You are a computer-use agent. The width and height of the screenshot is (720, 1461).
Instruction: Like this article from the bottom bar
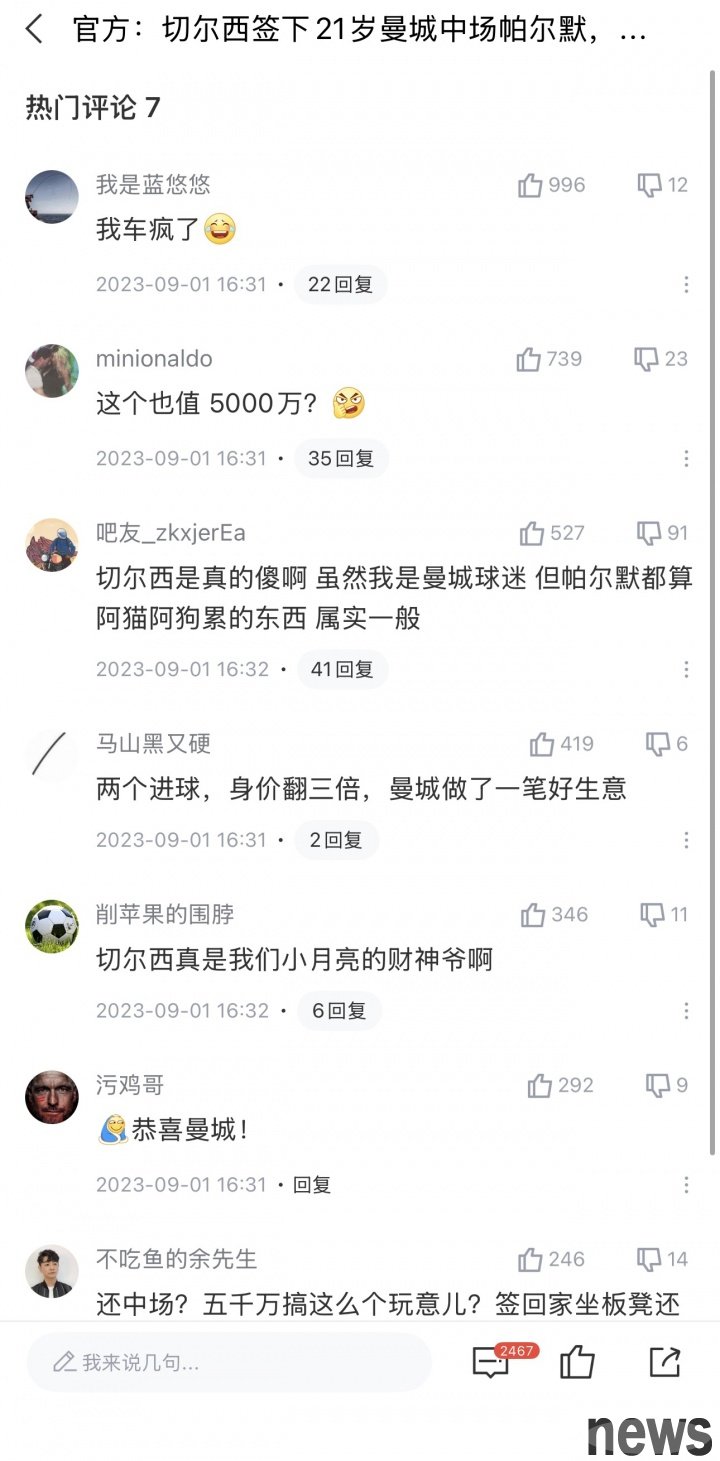click(x=577, y=1362)
